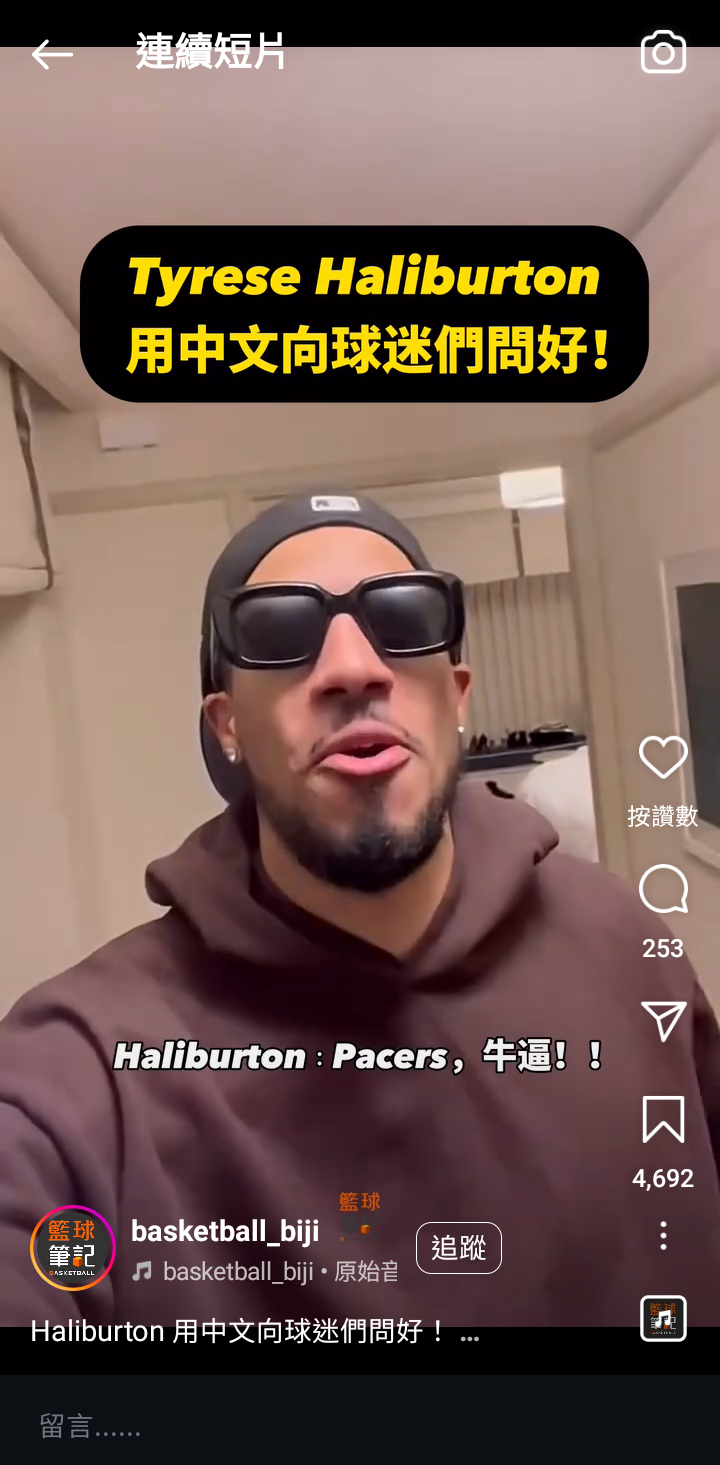This screenshot has width=720, height=1465.
Task: Open the basketball_biji original audio page
Action: coord(266,1272)
